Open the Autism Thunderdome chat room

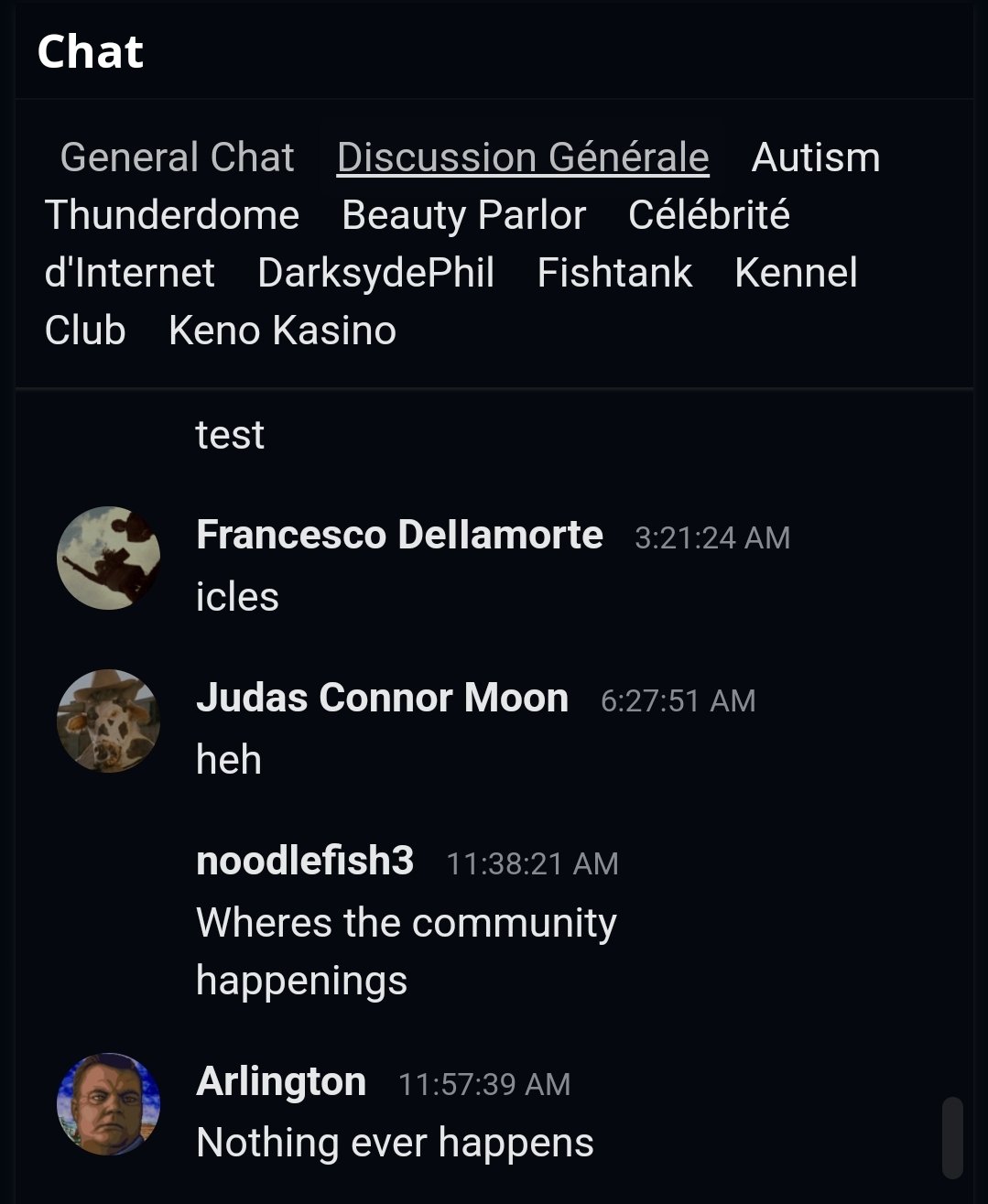[x=815, y=157]
